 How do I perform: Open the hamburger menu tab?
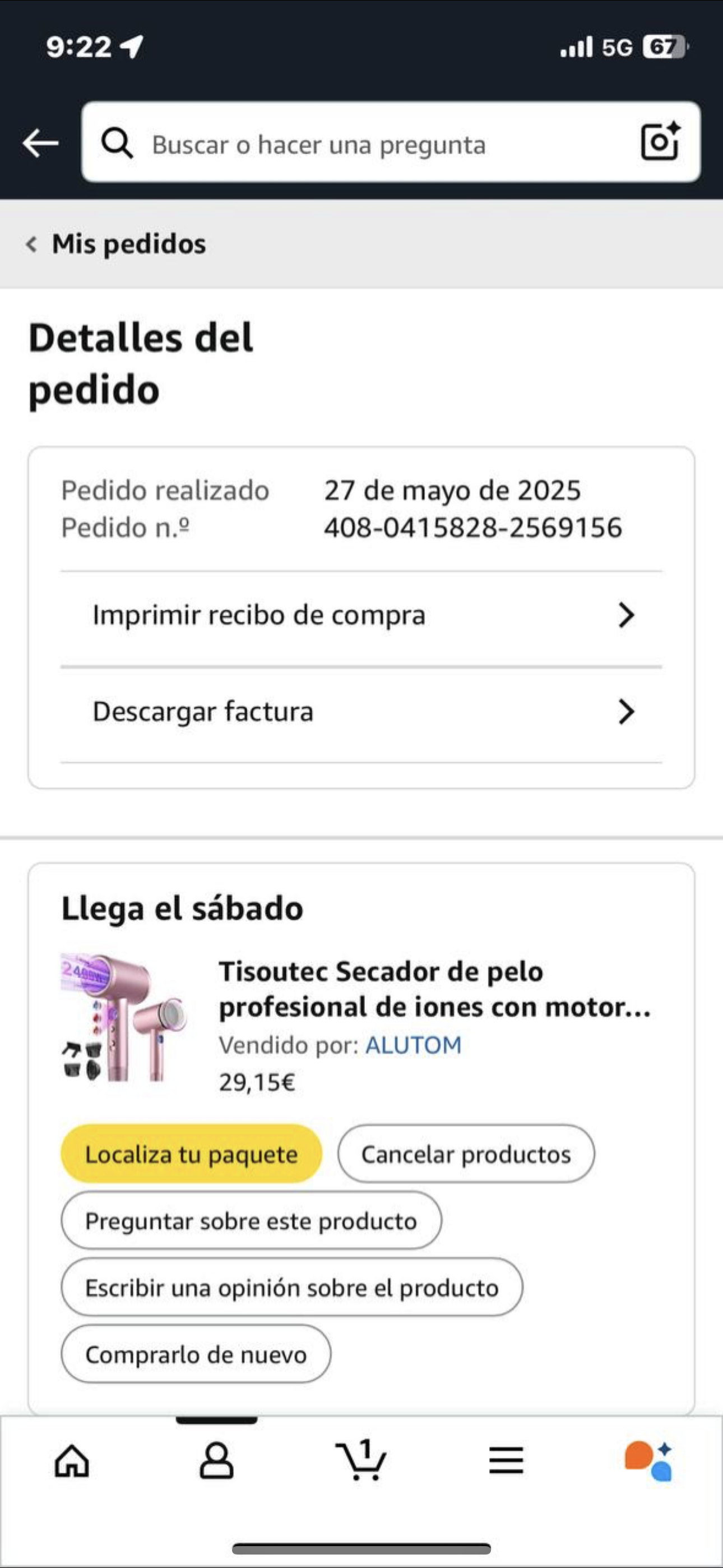(x=506, y=1461)
